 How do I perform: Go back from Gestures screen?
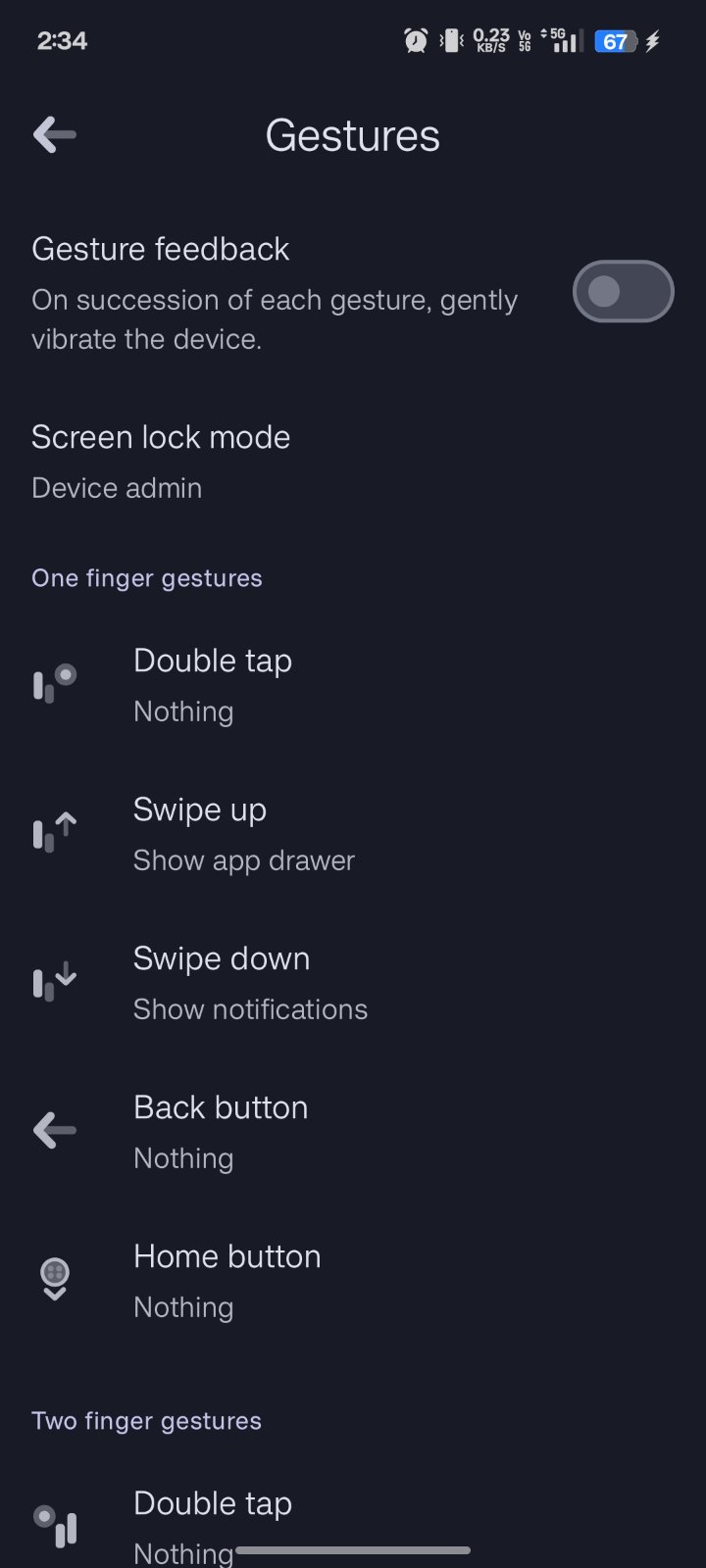55,135
